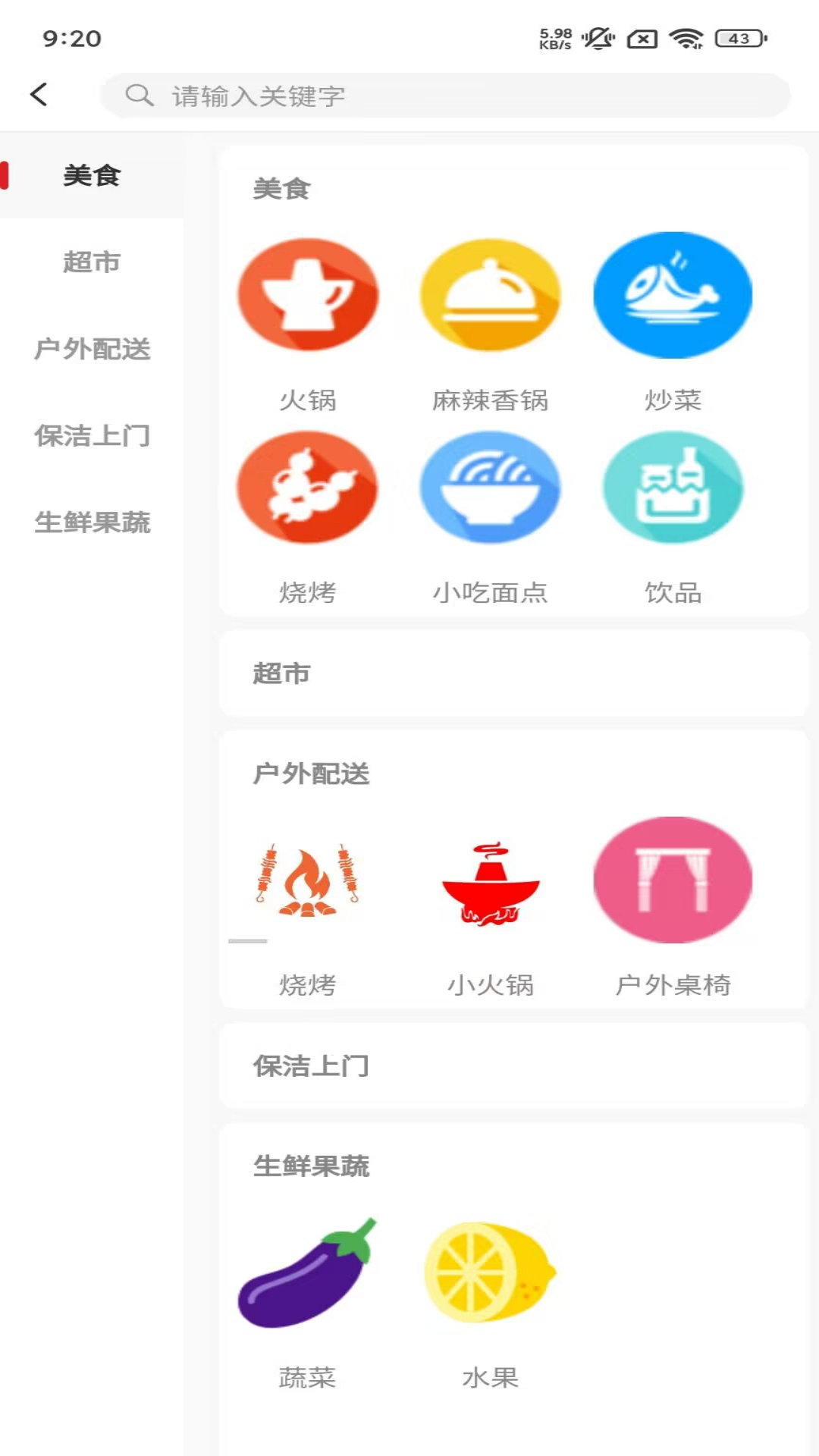Select 生鲜果蔬 in the left sidebar

click(91, 523)
